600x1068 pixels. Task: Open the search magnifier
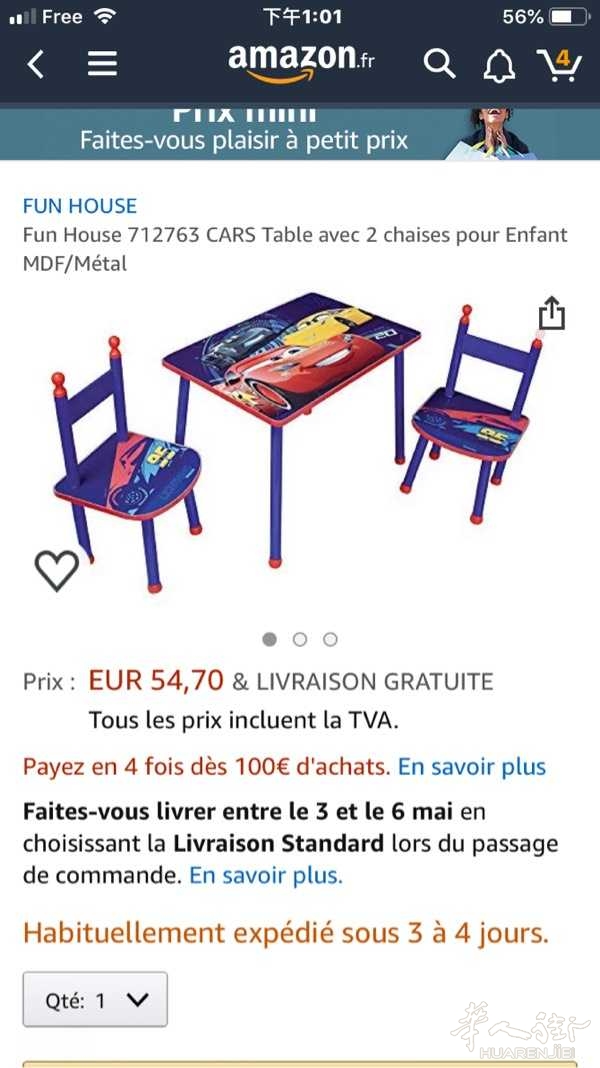[x=439, y=65]
